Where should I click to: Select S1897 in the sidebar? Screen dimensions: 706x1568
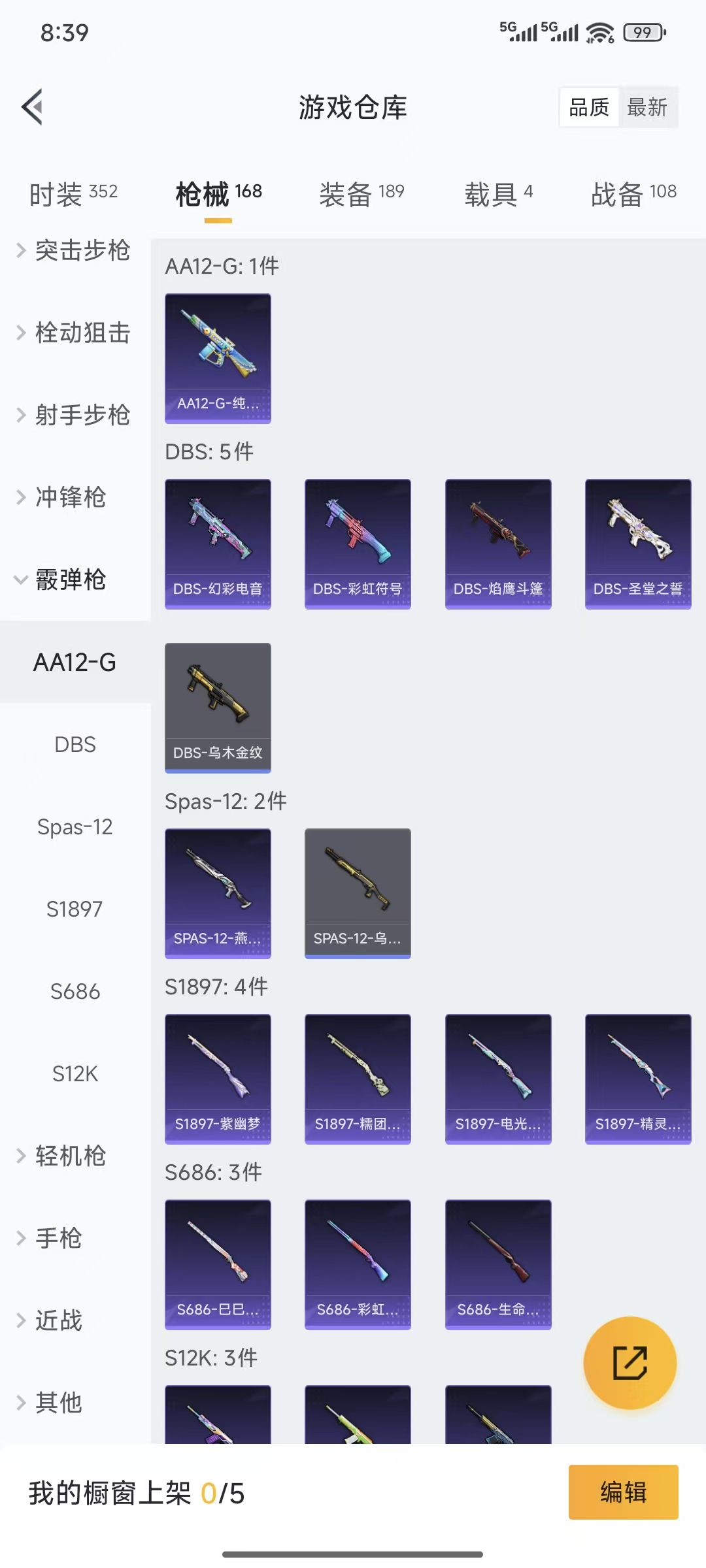pos(74,908)
